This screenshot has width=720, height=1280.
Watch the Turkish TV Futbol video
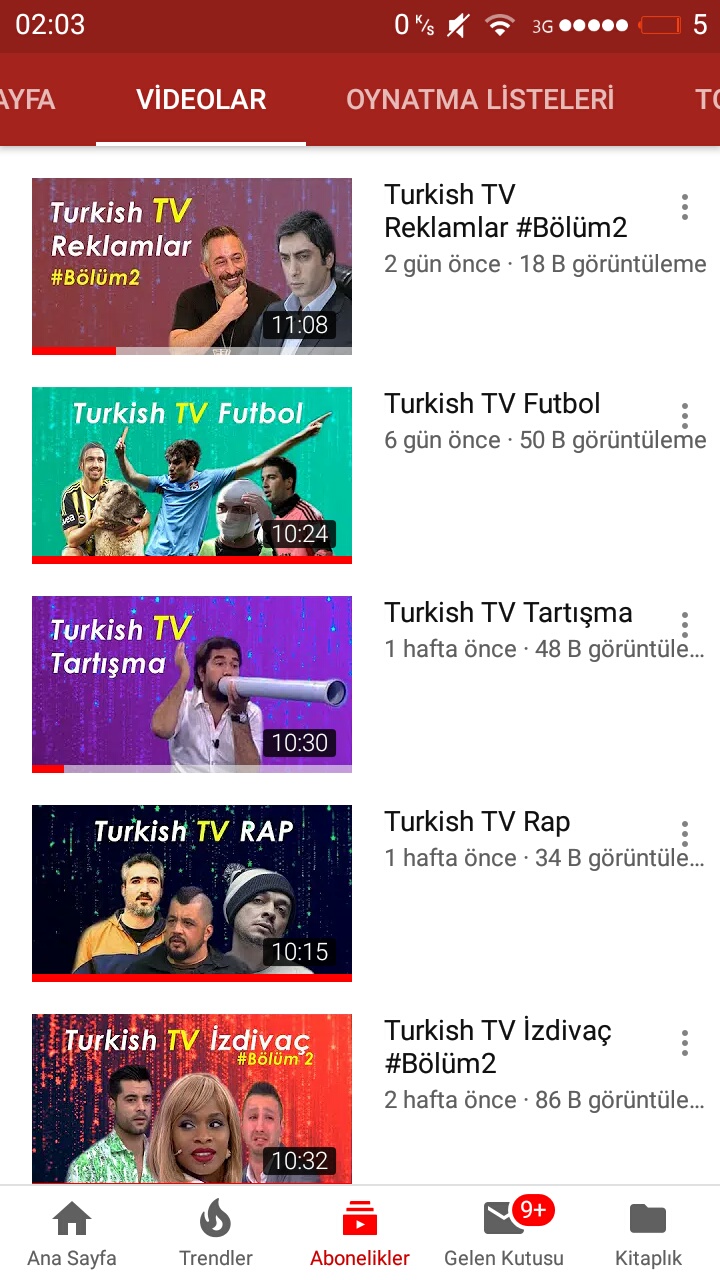[x=192, y=475]
